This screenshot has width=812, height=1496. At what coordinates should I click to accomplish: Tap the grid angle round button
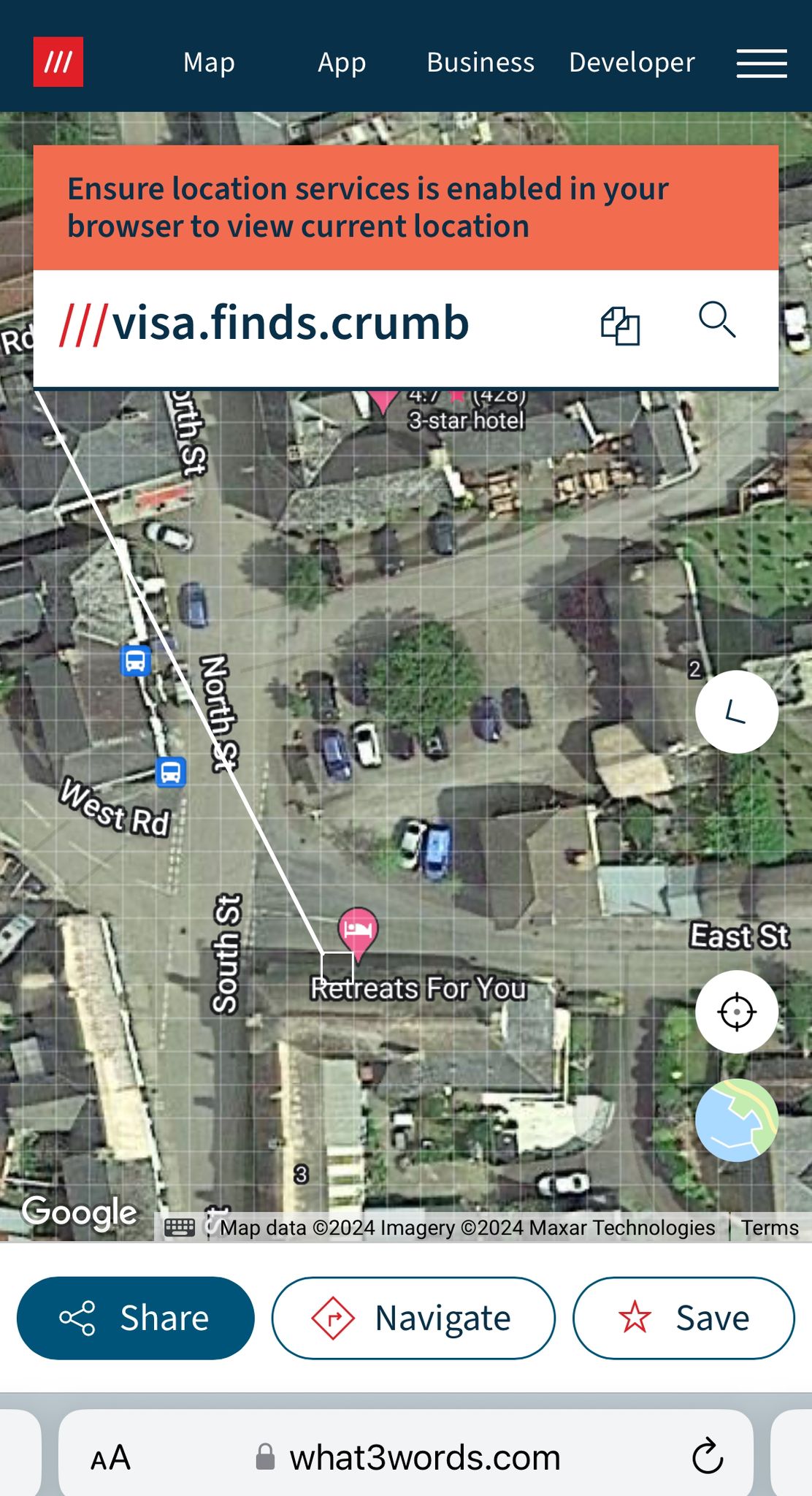(x=736, y=711)
